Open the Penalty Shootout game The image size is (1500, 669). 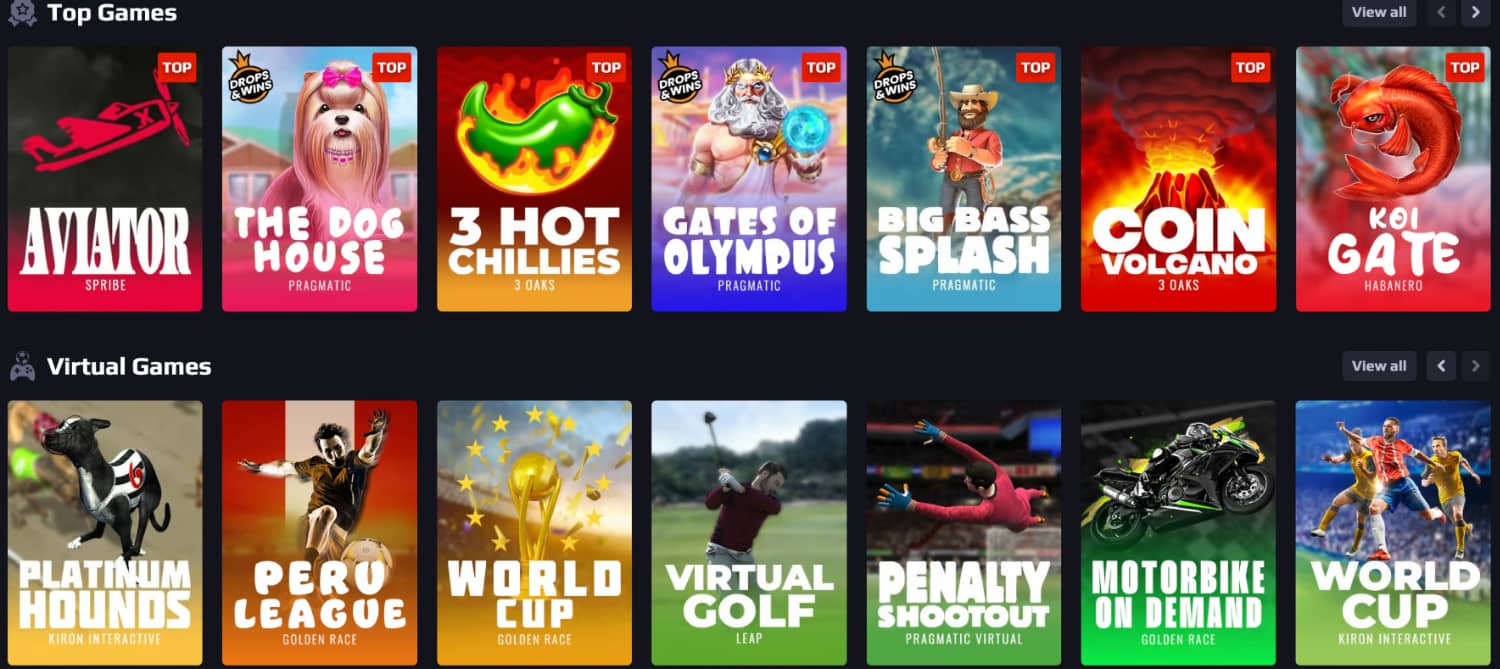[963, 532]
